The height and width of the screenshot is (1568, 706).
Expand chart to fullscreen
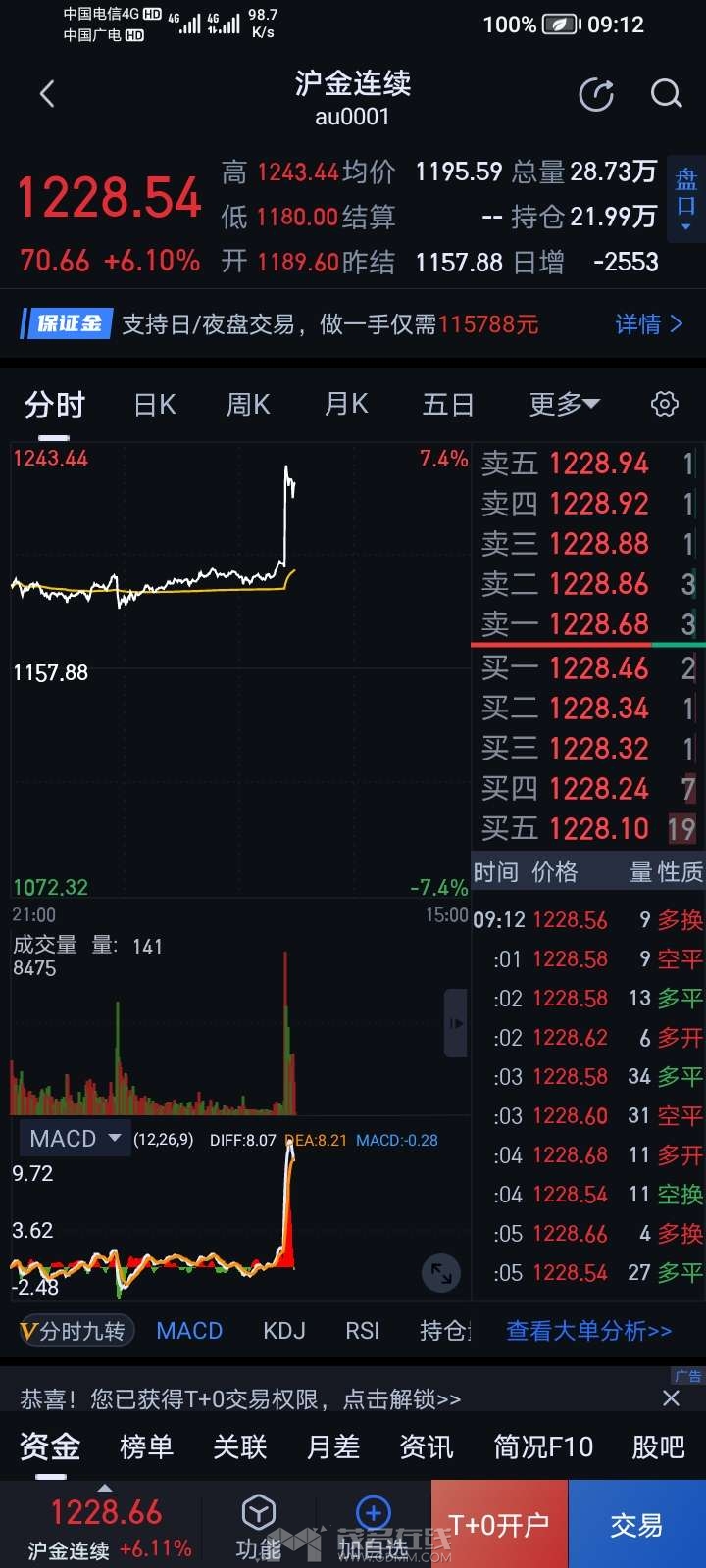pyautogui.click(x=441, y=1273)
